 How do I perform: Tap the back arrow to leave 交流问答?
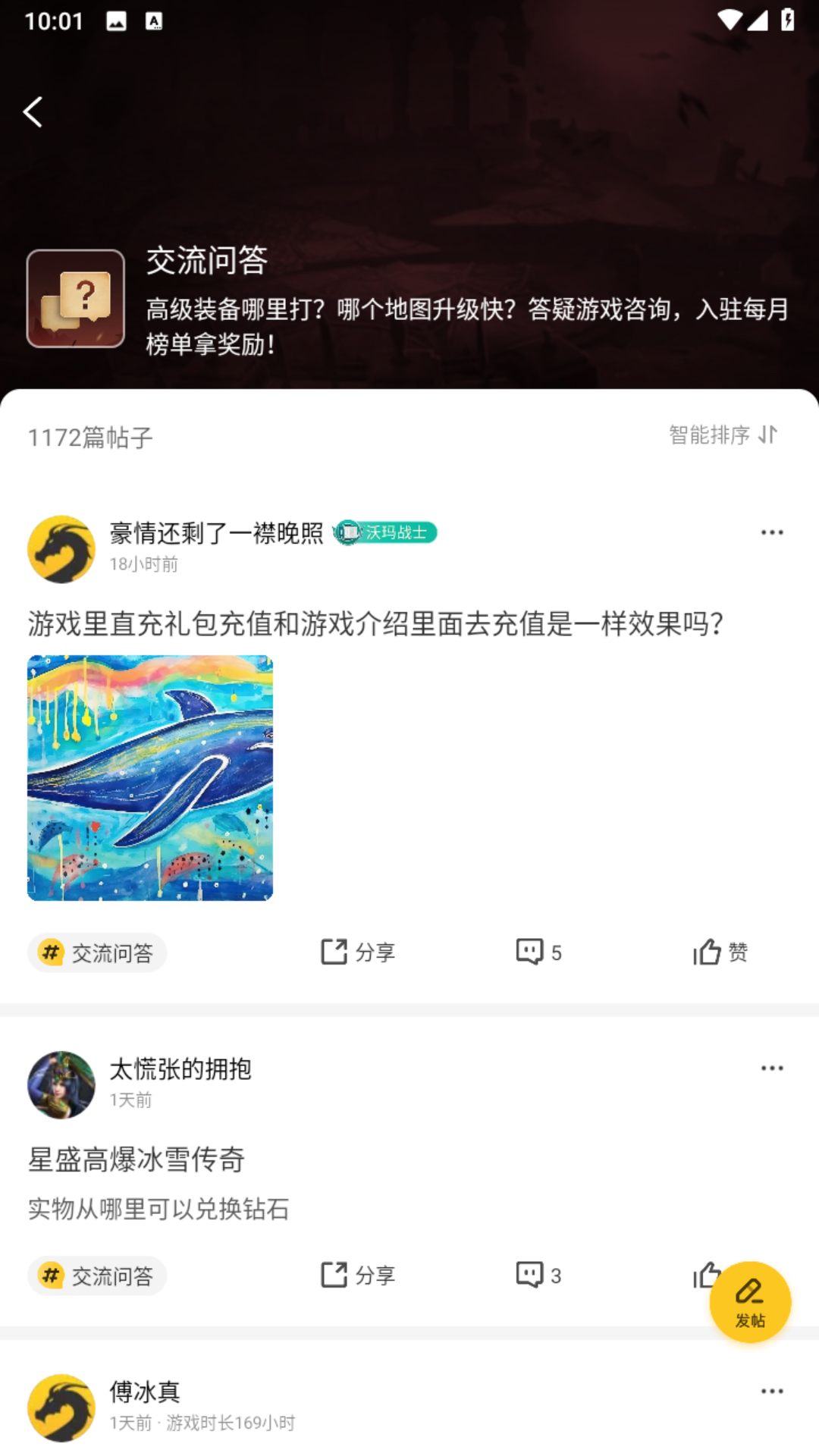click(x=33, y=111)
